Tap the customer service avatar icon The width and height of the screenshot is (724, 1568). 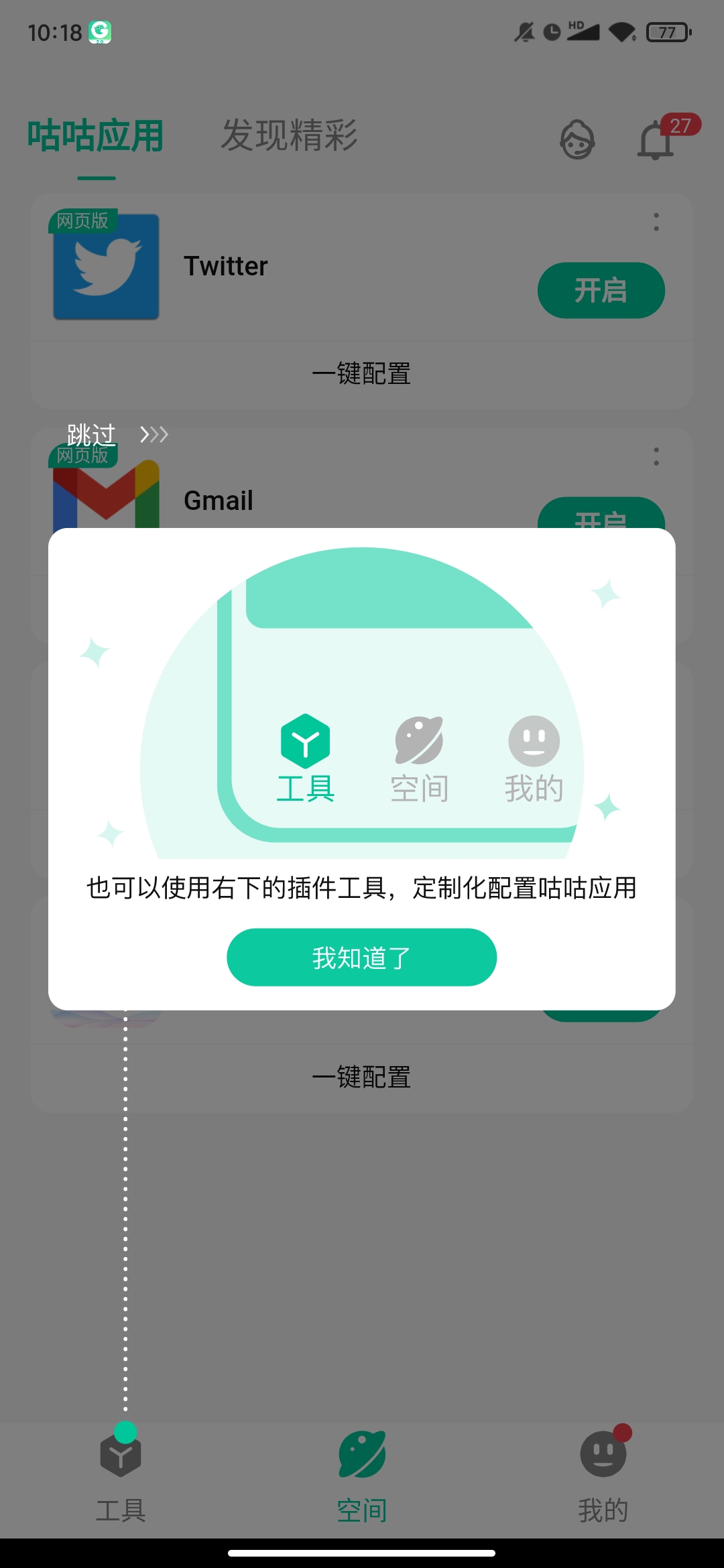578,139
